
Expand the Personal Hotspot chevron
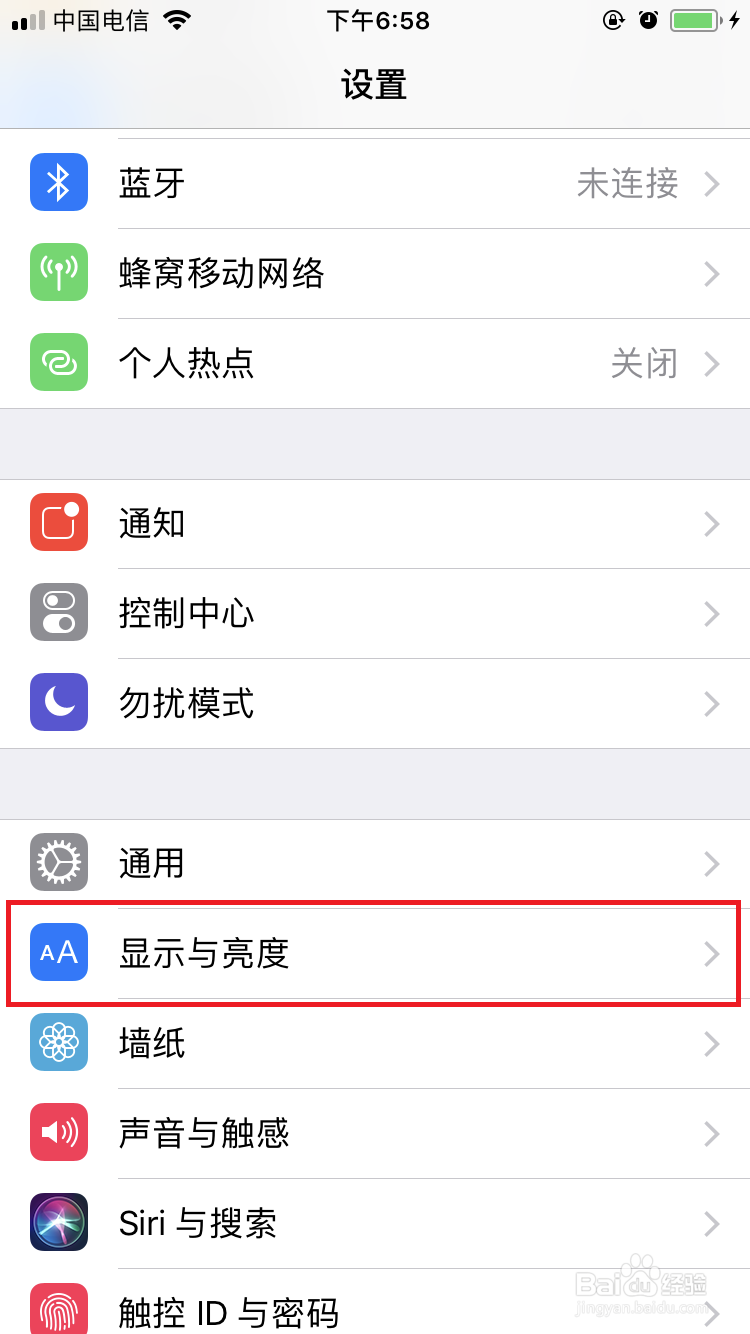click(x=712, y=363)
